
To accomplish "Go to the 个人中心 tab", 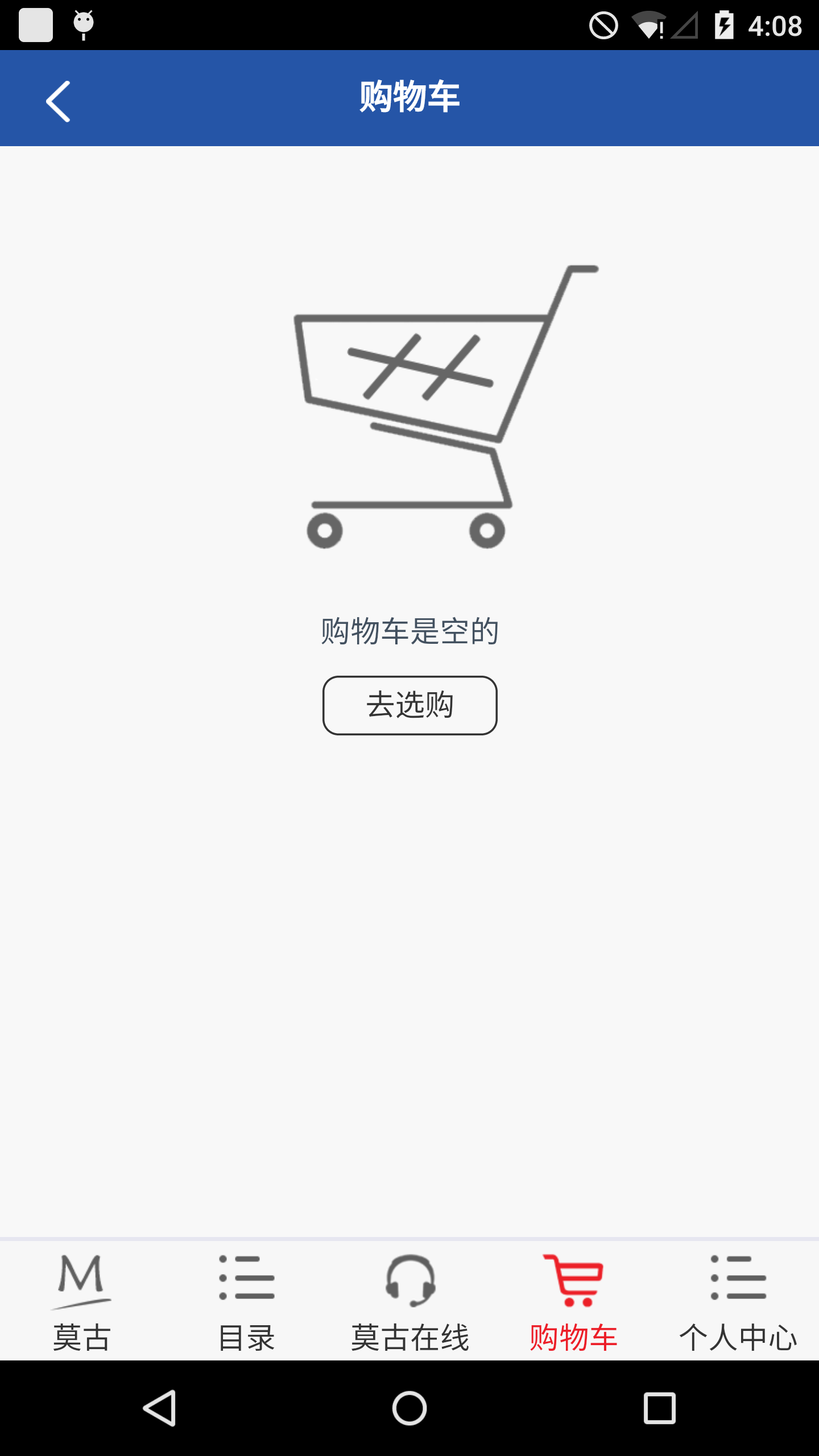I will 738,1302.
